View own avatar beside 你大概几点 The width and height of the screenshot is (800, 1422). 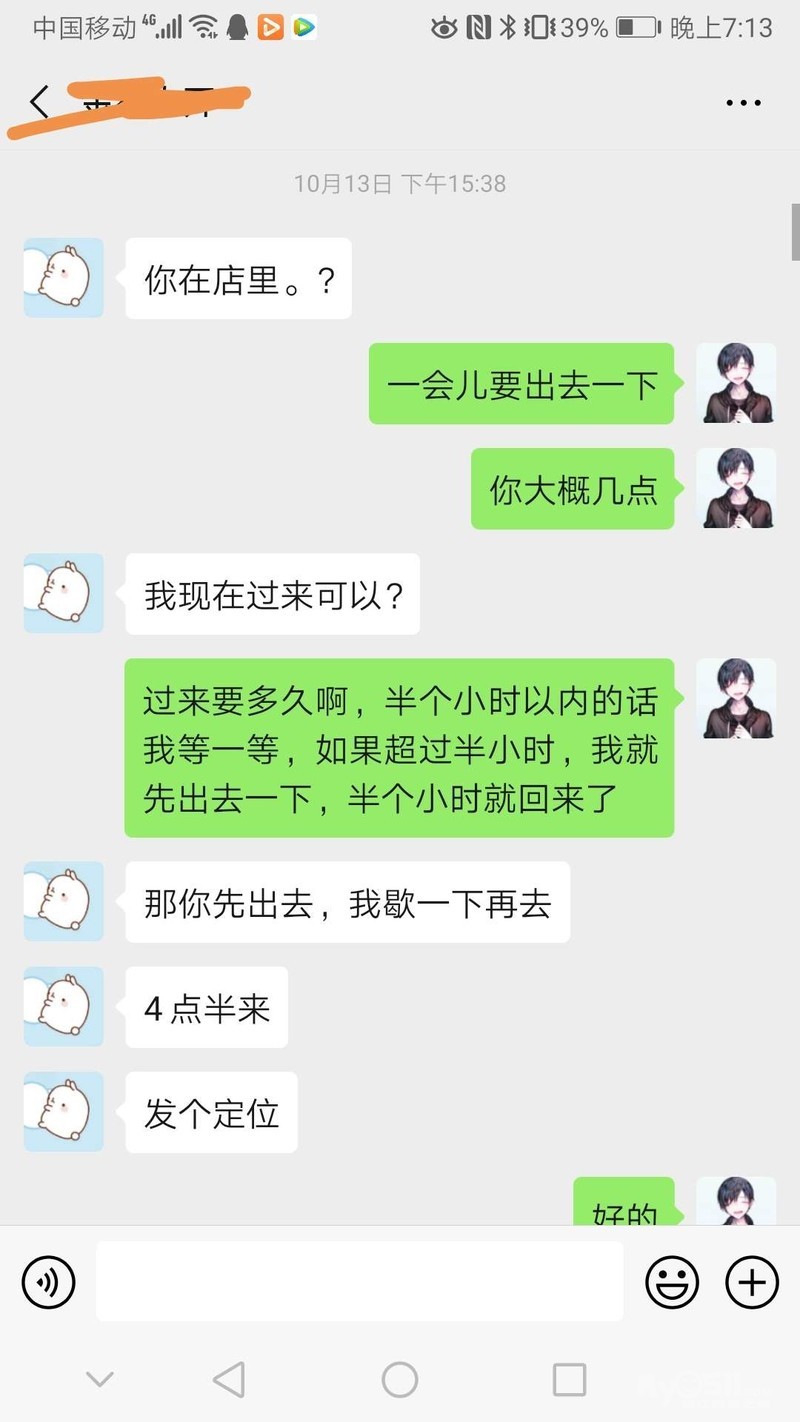pos(735,488)
